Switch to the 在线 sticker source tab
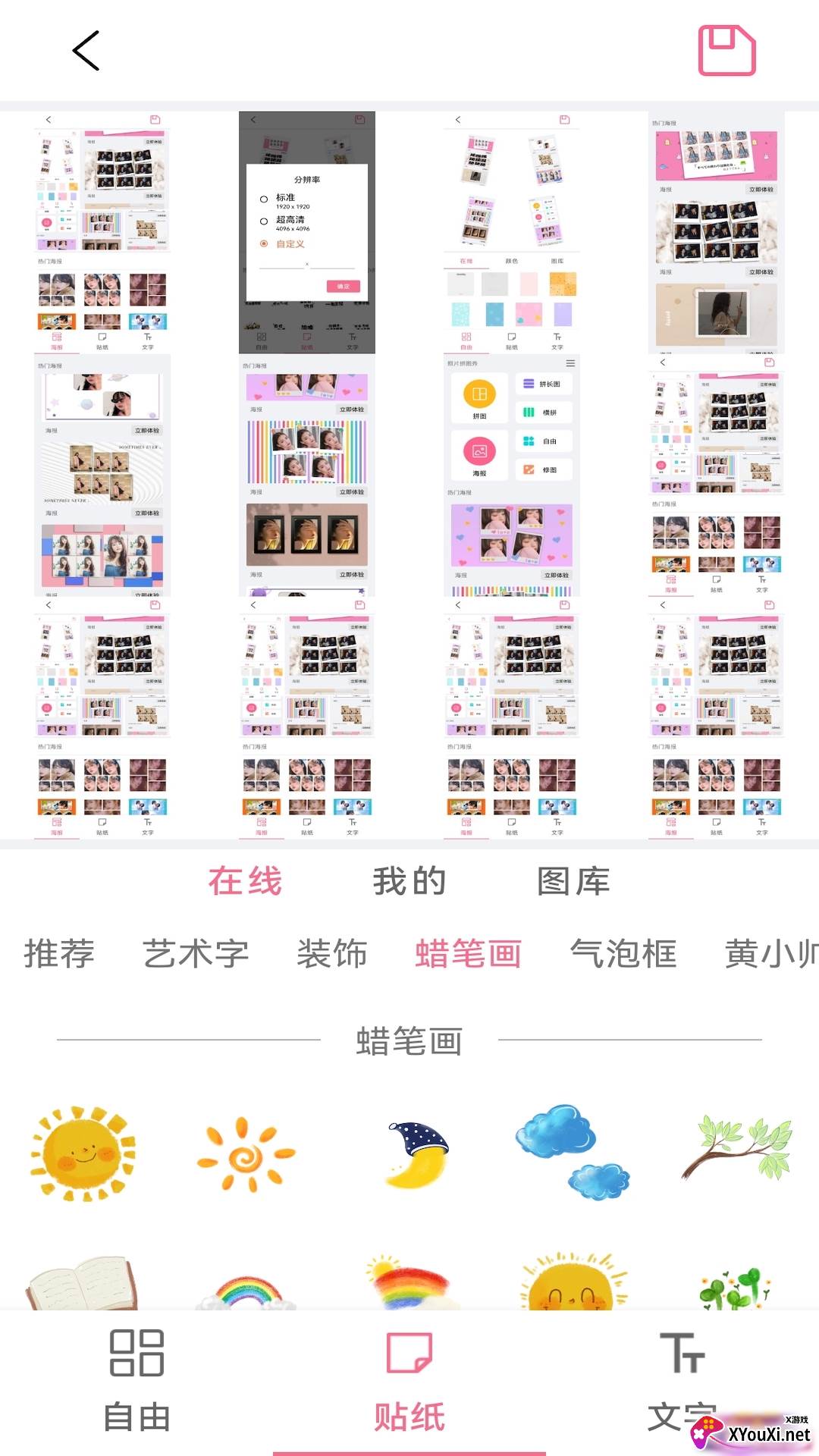This screenshot has width=819, height=1456. (245, 881)
